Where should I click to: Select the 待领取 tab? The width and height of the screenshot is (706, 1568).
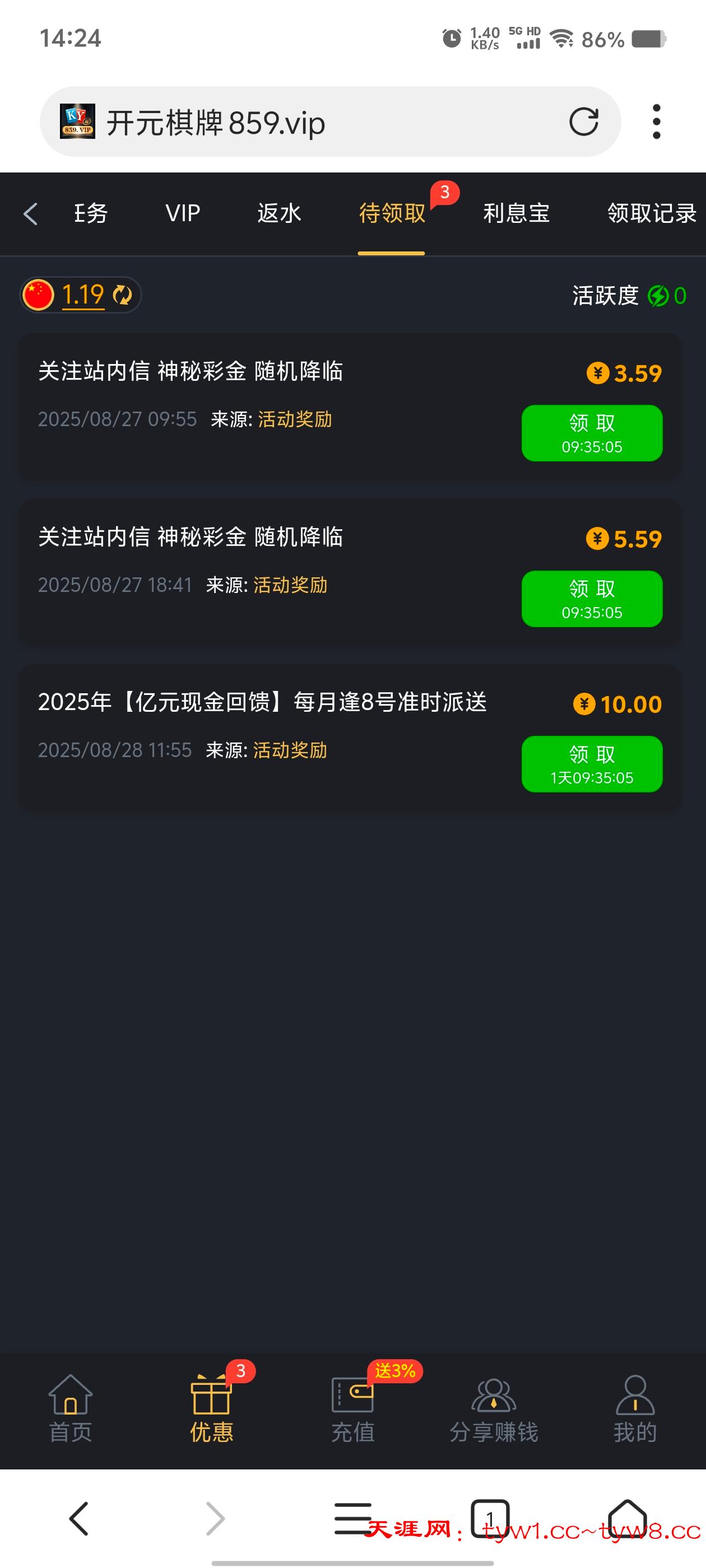click(x=392, y=214)
